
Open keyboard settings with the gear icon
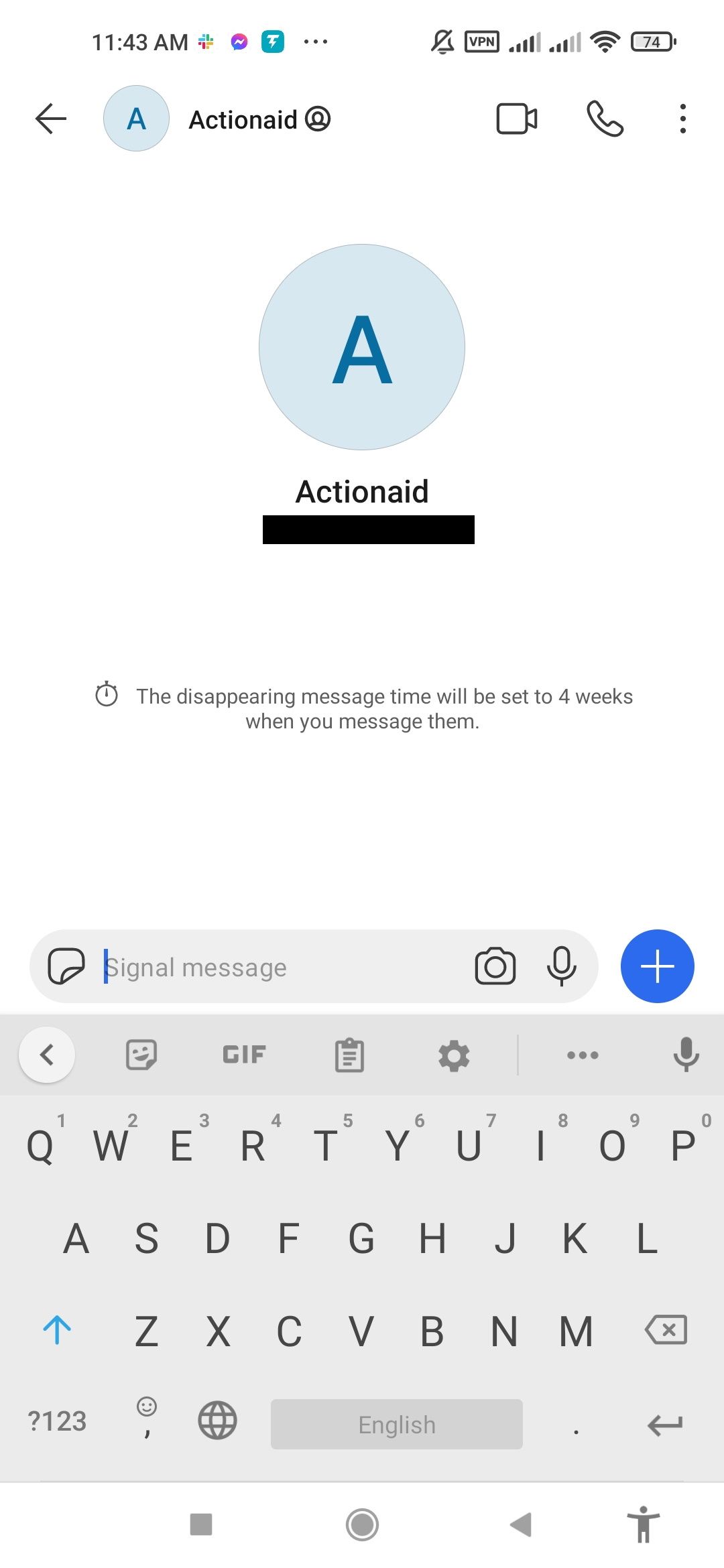[455, 1054]
